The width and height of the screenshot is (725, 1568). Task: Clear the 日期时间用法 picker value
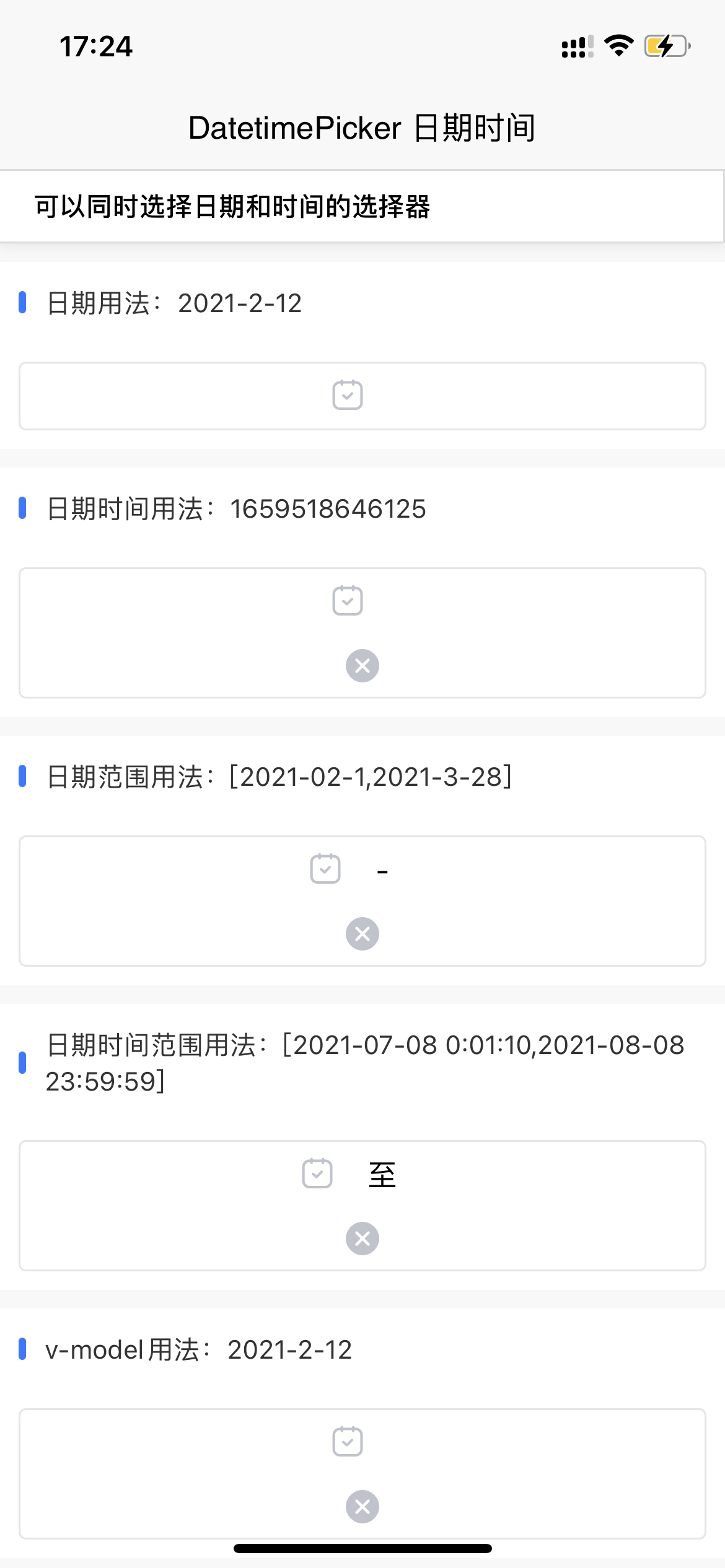pos(362,666)
